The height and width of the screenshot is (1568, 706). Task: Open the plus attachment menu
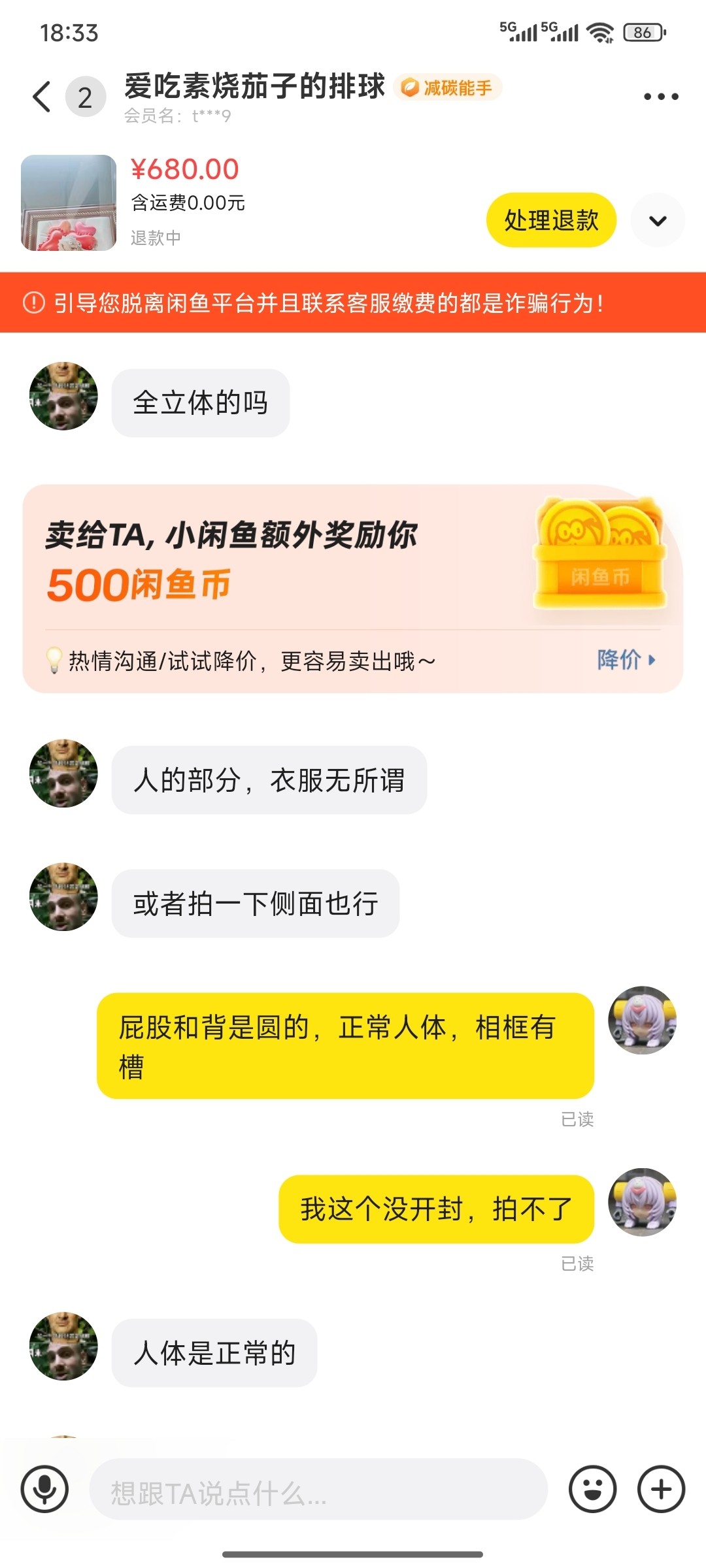click(x=661, y=1489)
